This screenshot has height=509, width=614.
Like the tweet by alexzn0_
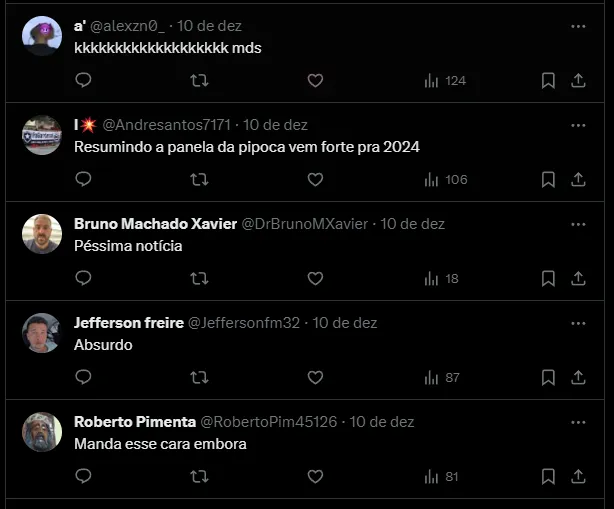tap(315, 80)
